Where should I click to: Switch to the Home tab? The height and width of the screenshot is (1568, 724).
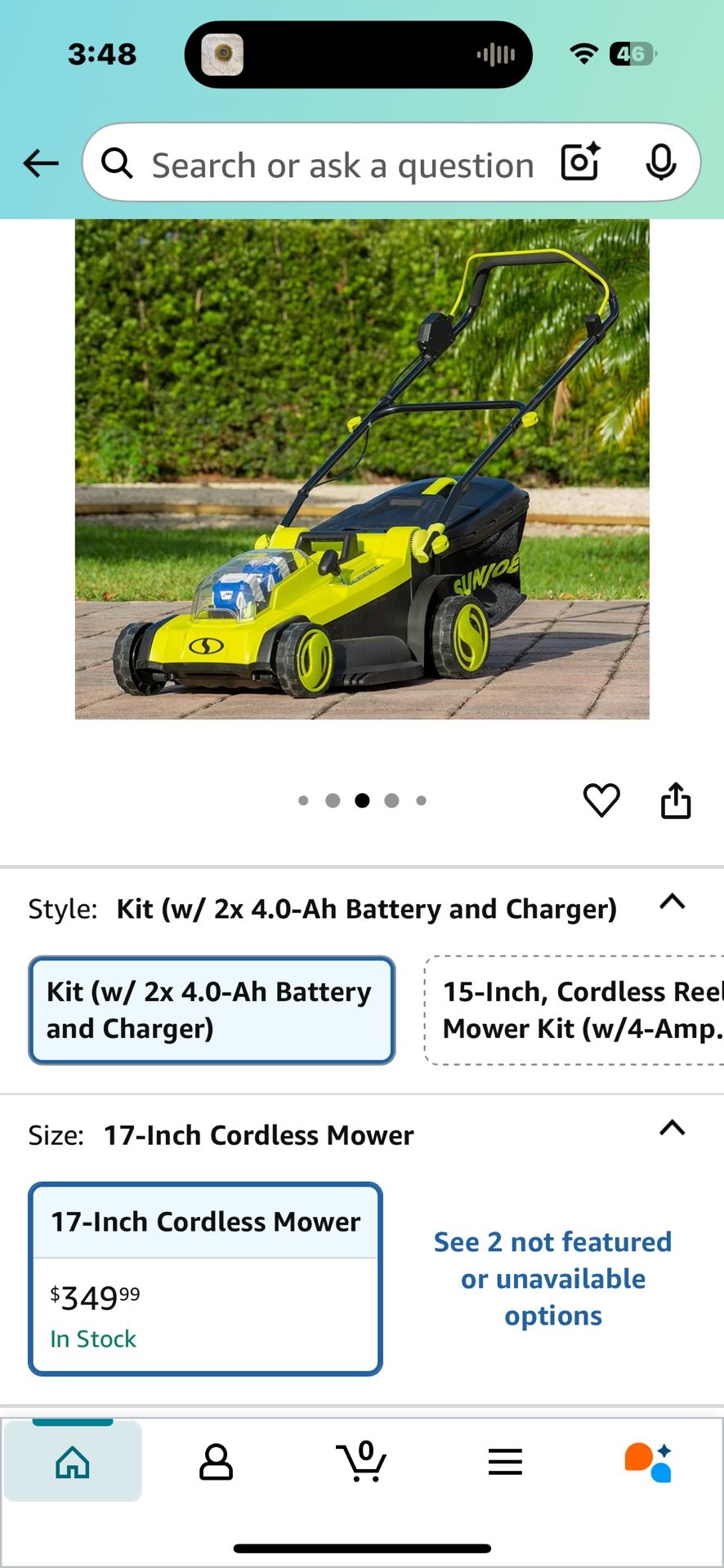point(74,1462)
